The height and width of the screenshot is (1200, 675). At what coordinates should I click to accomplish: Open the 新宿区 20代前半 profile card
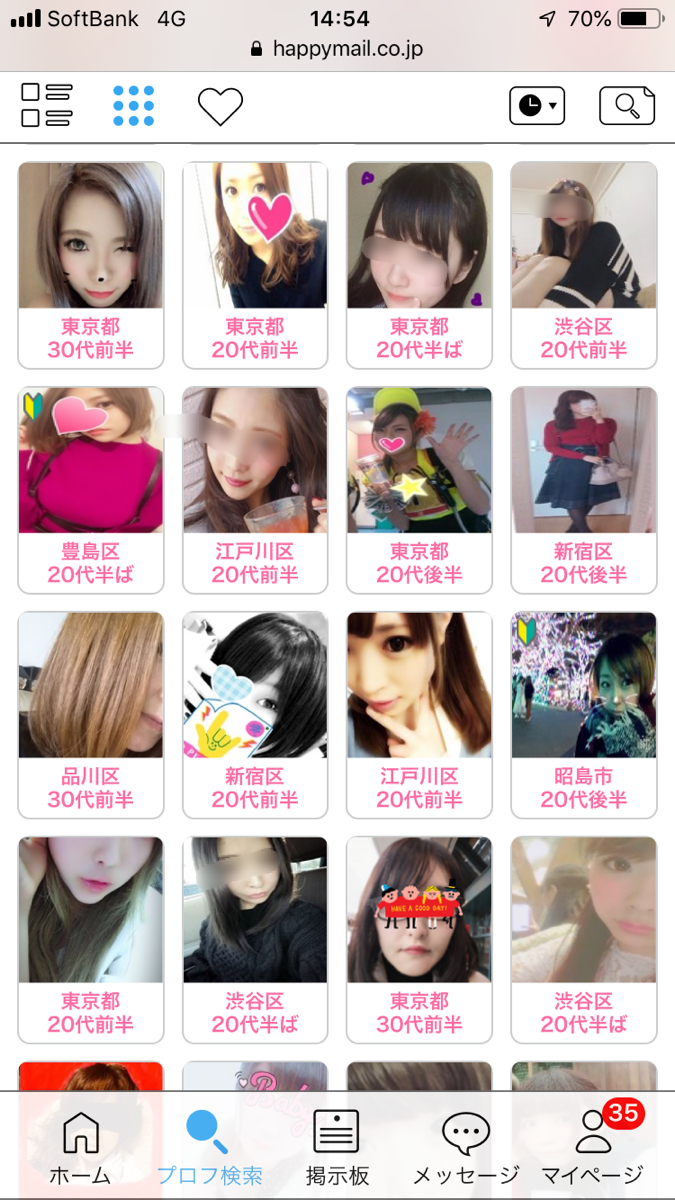255,715
